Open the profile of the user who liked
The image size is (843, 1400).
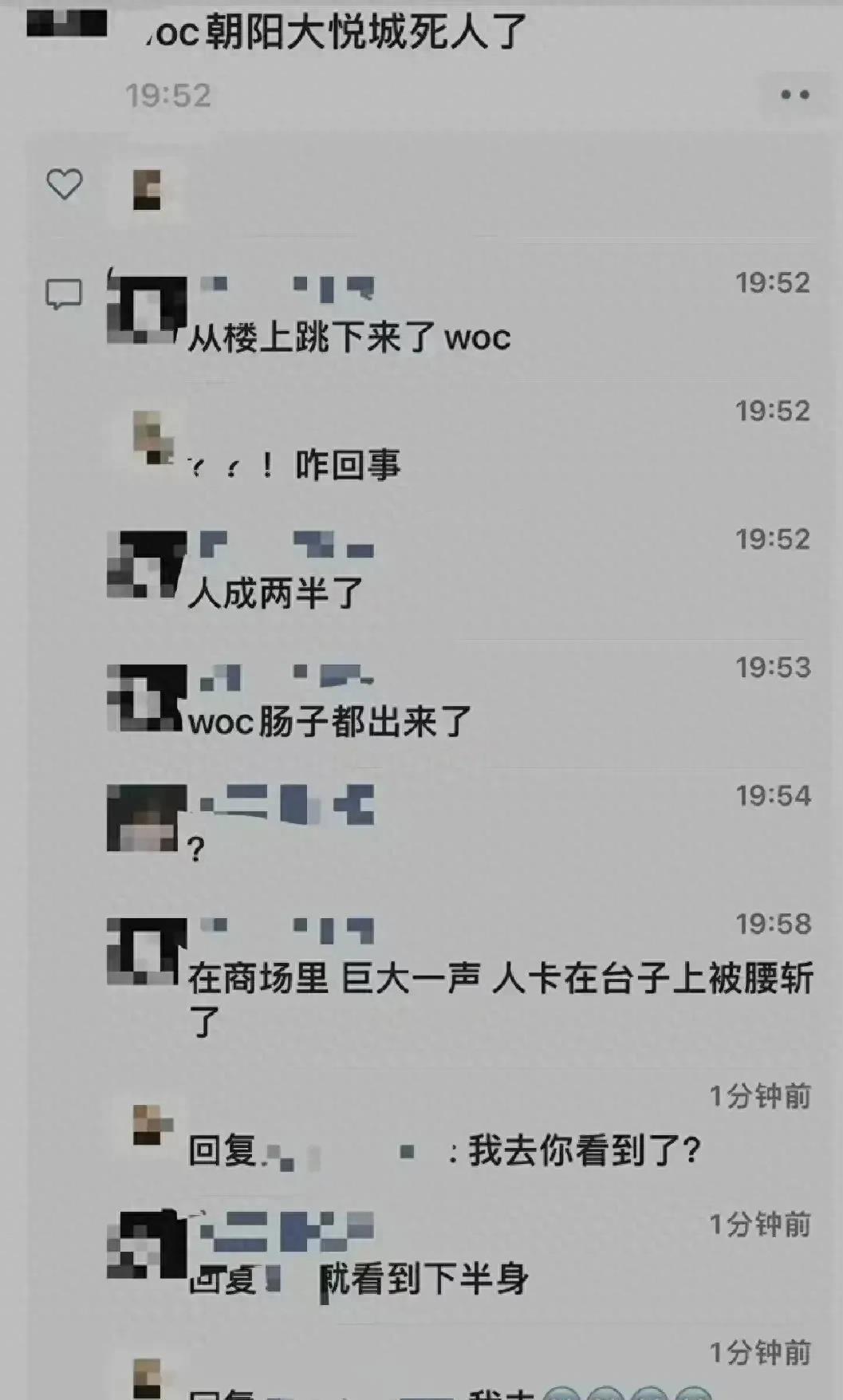148,190
